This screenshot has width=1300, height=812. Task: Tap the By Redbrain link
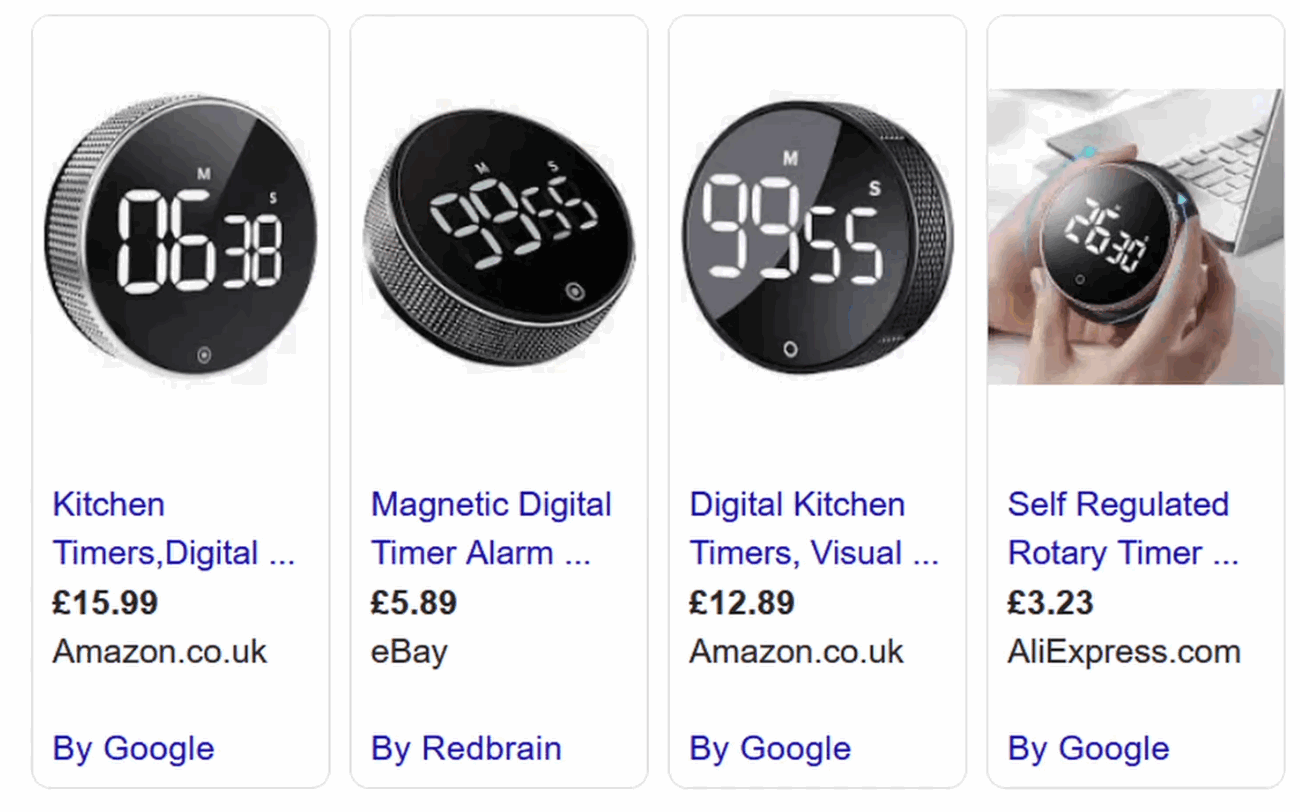[465, 748]
